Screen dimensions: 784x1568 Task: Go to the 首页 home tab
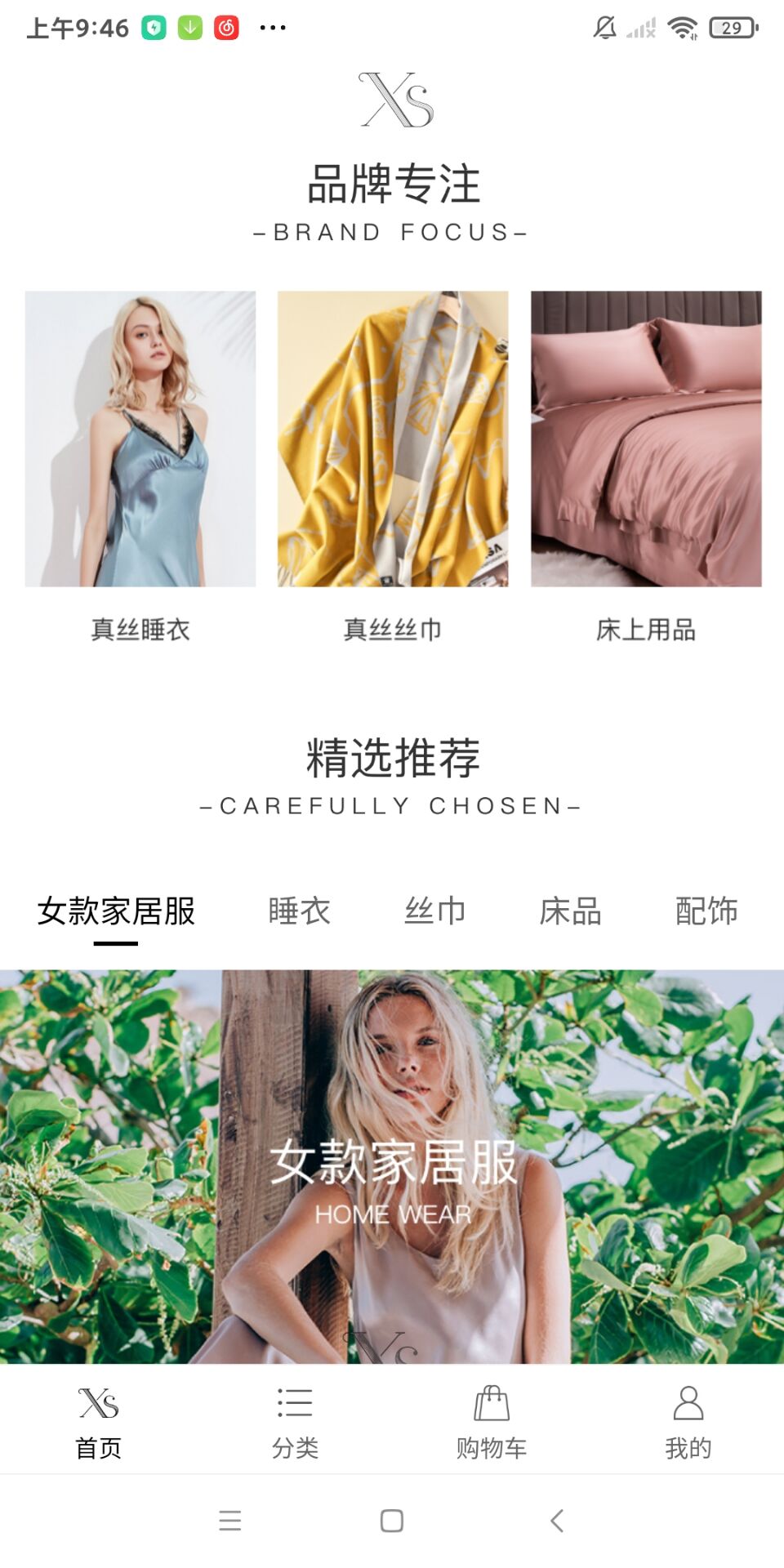click(98, 1423)
